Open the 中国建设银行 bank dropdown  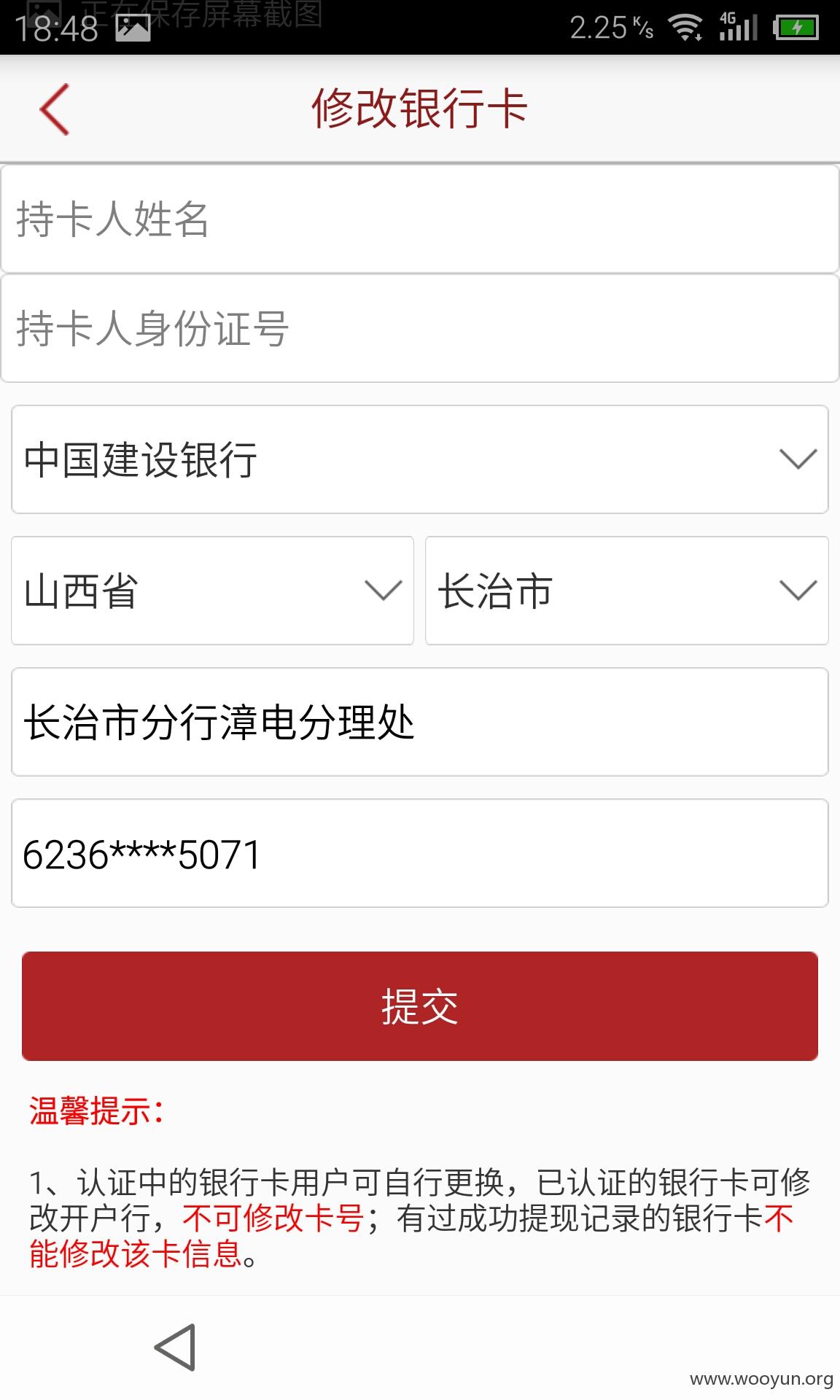(420, 459)
